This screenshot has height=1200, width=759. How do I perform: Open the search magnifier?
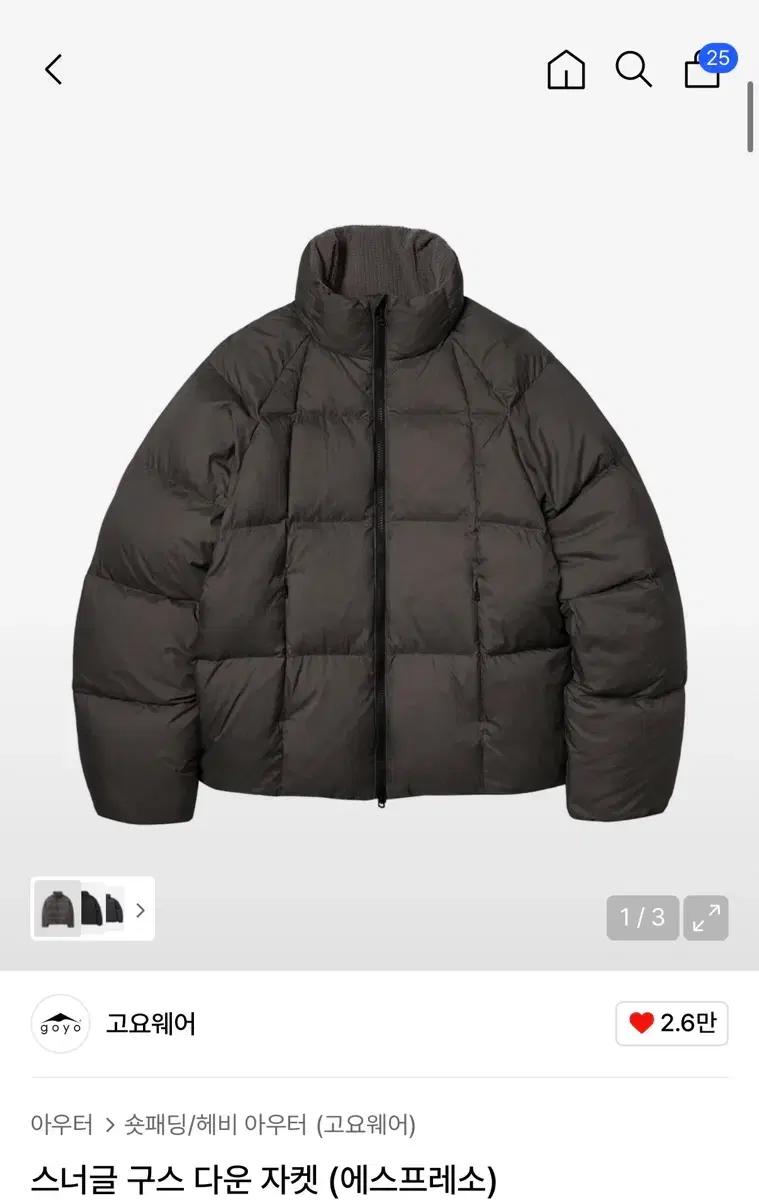[633, 69]
